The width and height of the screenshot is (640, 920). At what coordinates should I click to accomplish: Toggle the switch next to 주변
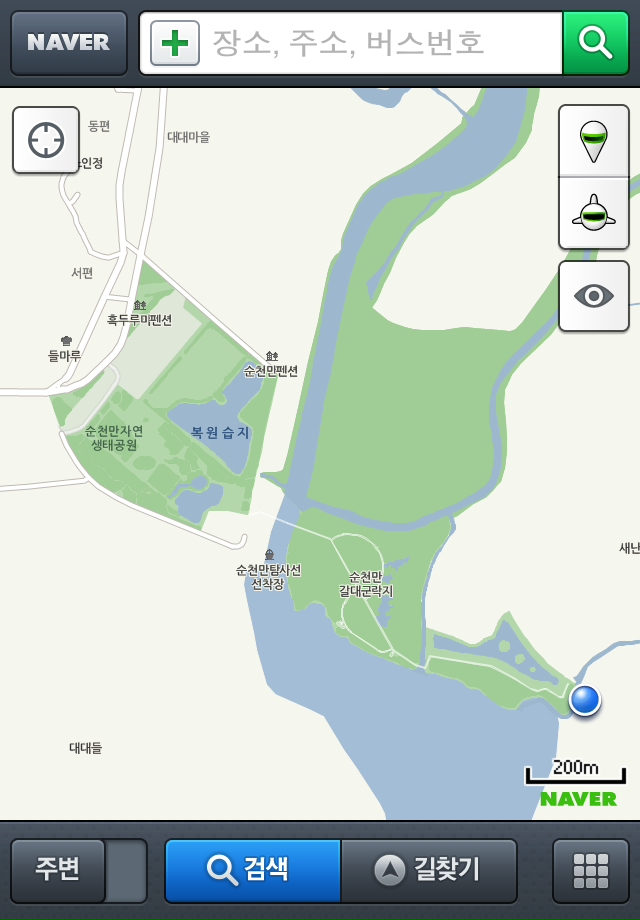coord(126,870)
